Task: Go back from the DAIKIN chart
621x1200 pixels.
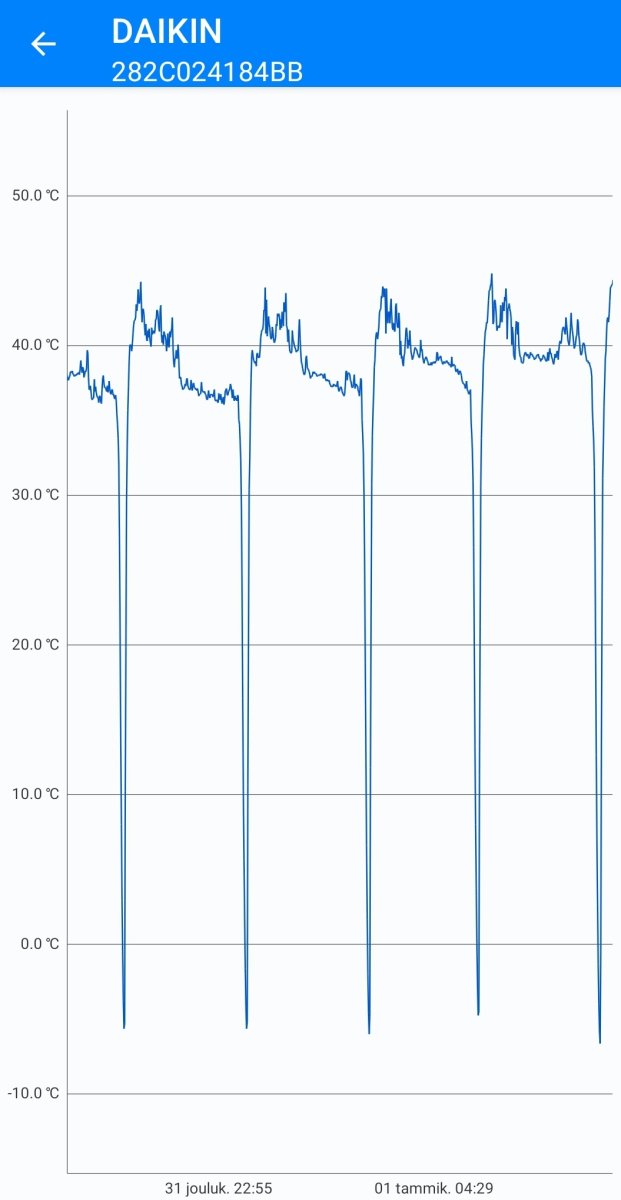Action: click(43, 44)
